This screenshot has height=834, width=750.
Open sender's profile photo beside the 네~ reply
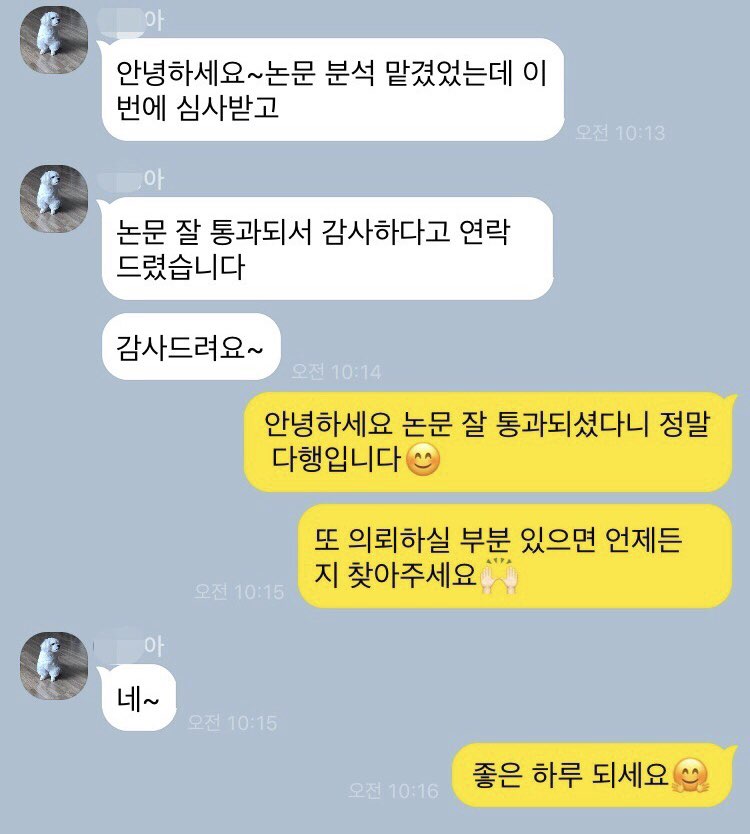pyautogui.click(x=54, y=665)
